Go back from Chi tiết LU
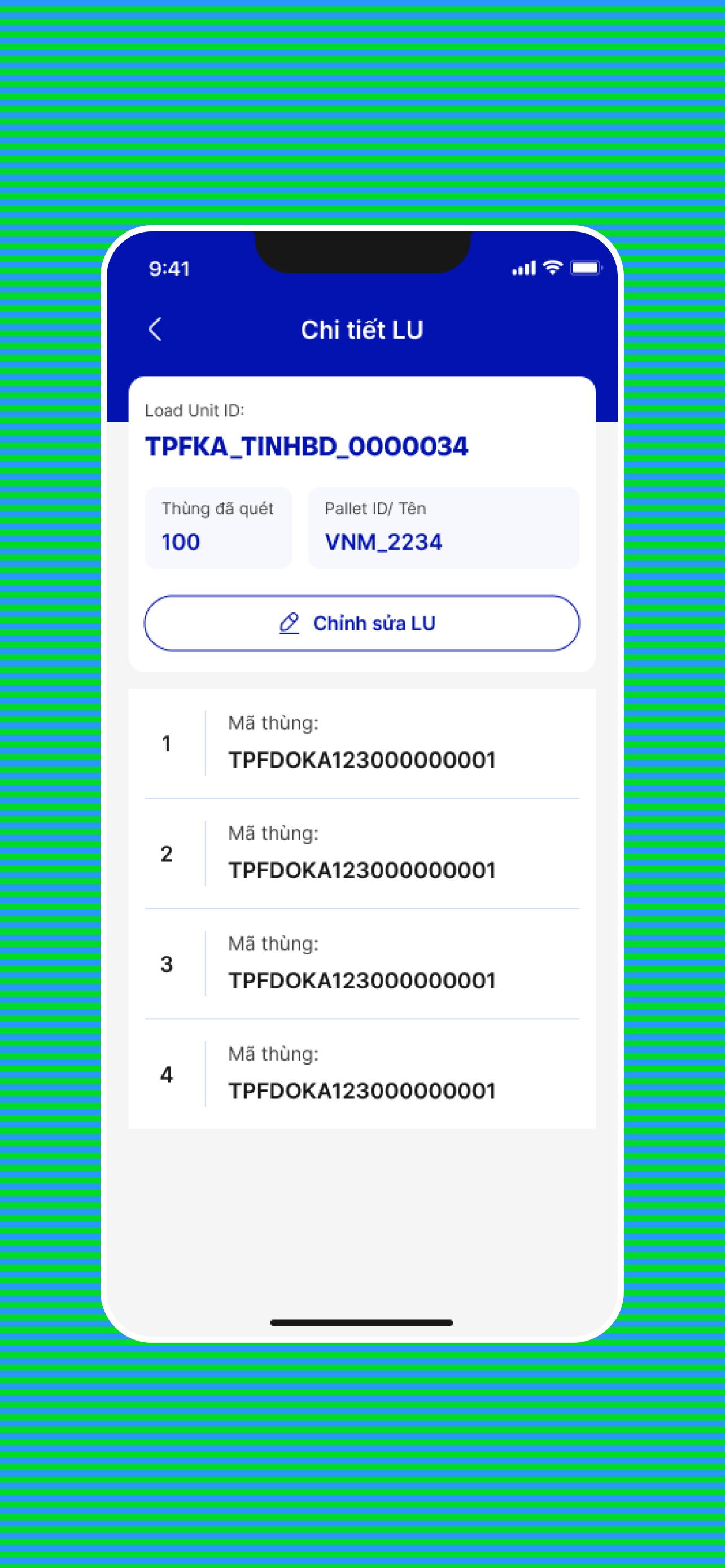This screenshot has width=725, height=1568. (x=155, y=329)
